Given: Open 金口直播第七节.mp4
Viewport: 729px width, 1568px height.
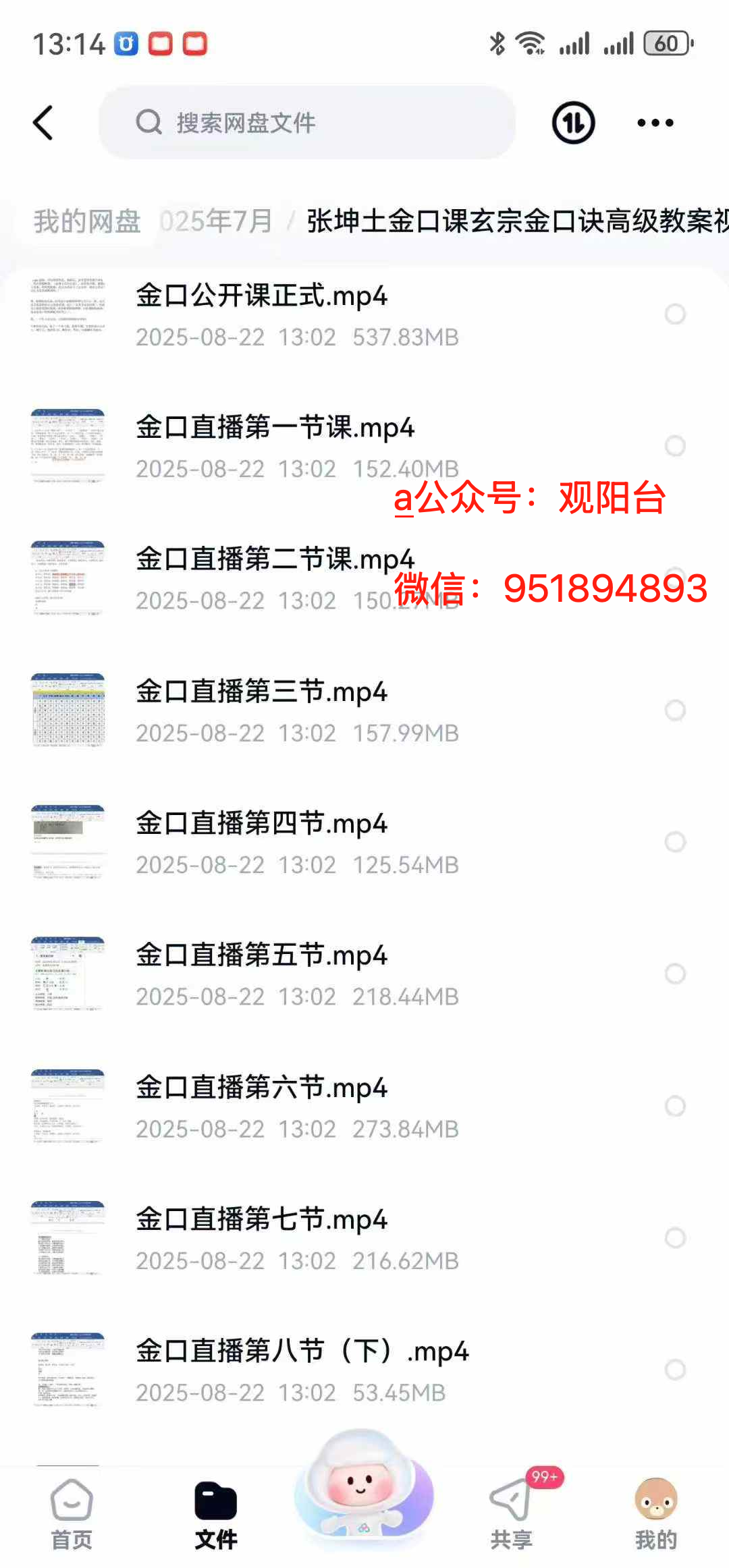Looking at the screenshot, I should click(262, 1220).
